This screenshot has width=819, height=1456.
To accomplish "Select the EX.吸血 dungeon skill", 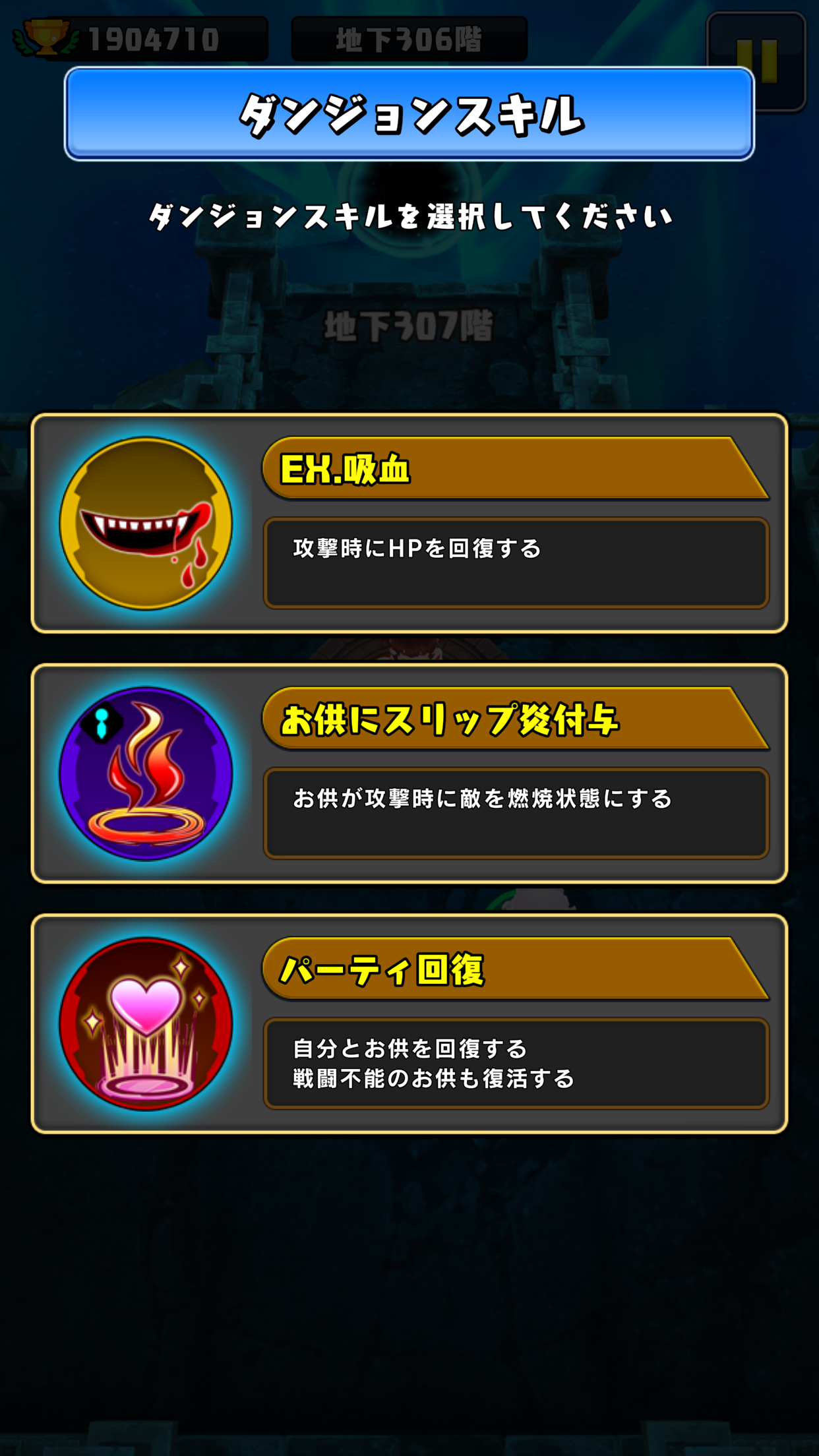I will 409,523.
